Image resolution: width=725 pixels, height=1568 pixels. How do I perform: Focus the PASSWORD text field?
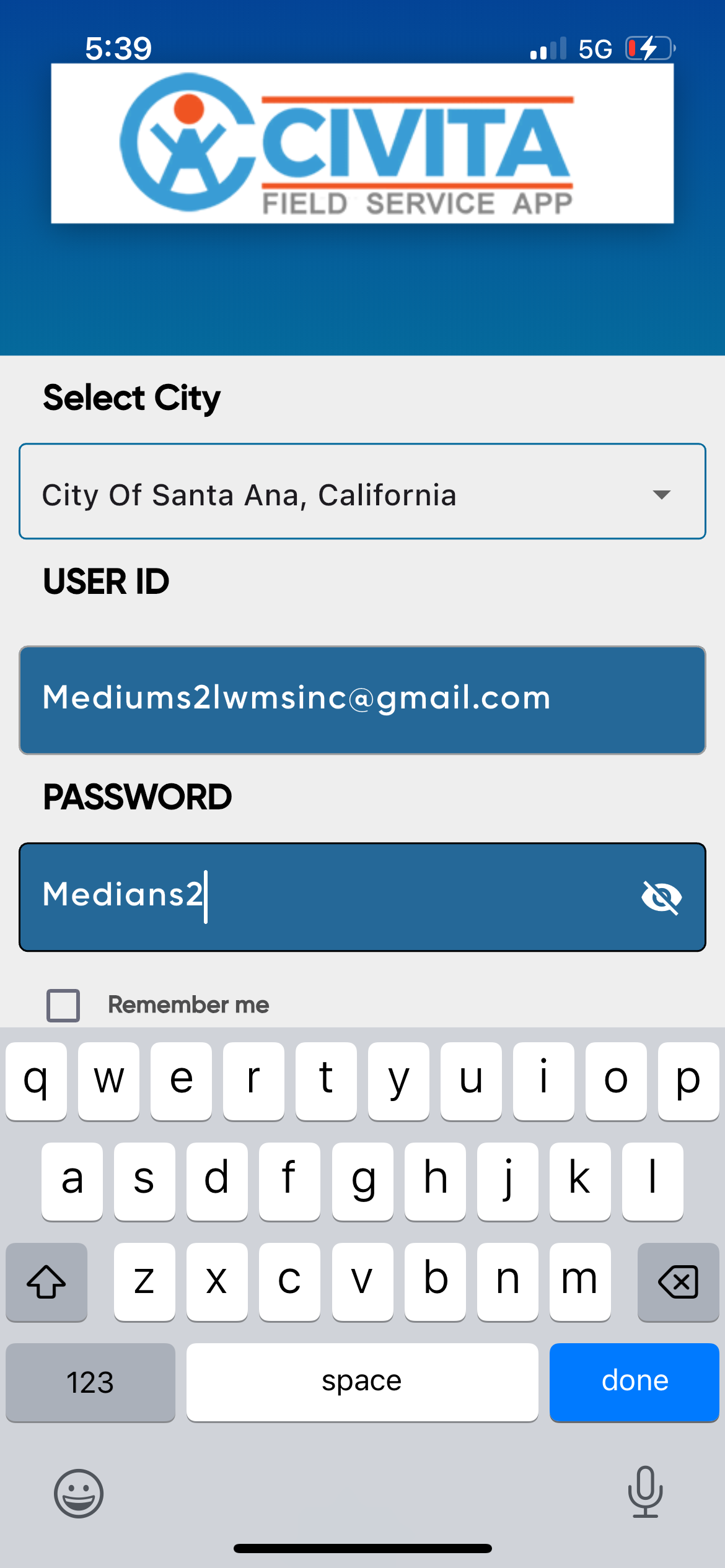click(362, 897)
